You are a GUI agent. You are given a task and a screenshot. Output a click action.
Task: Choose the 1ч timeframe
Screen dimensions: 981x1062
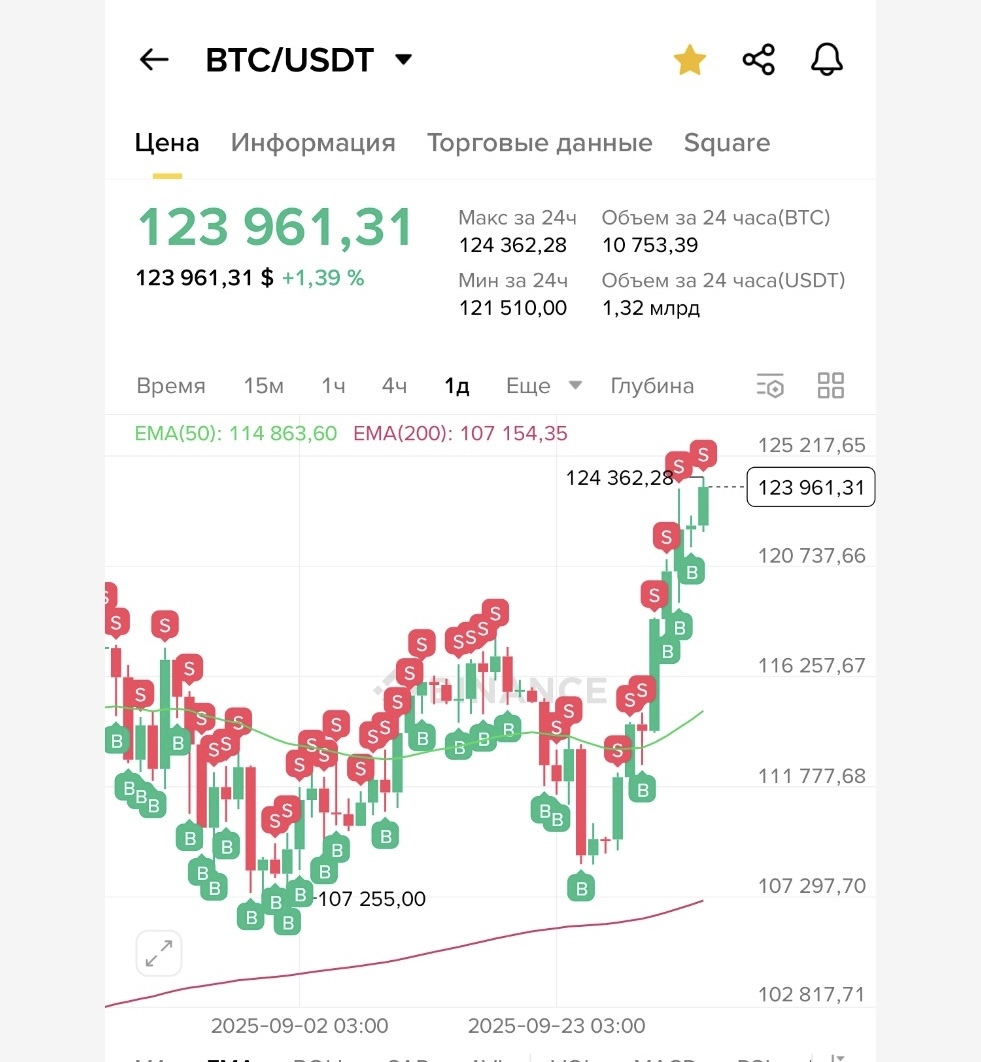(333, 386)
